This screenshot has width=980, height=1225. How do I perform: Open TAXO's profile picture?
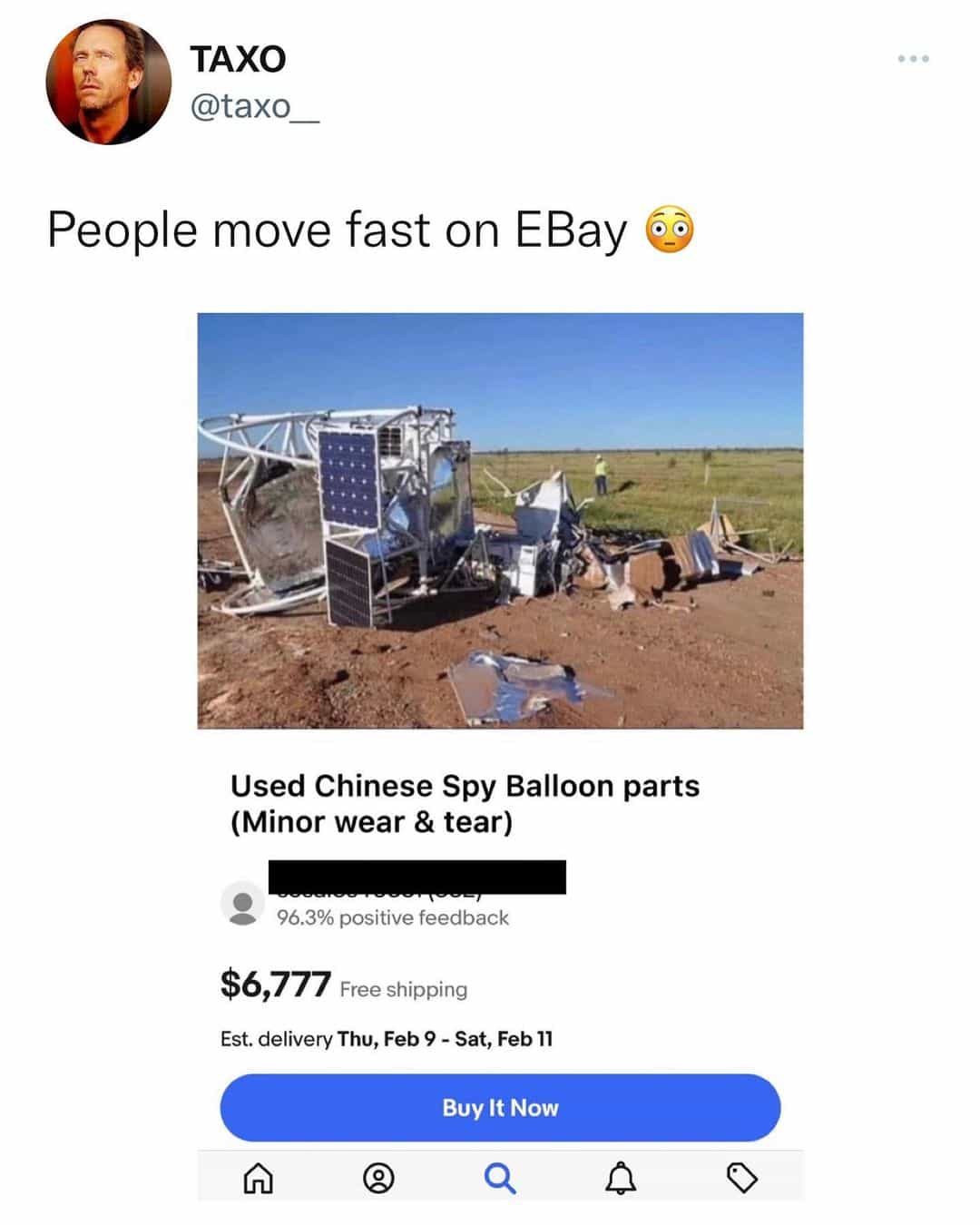coord(108,83)
